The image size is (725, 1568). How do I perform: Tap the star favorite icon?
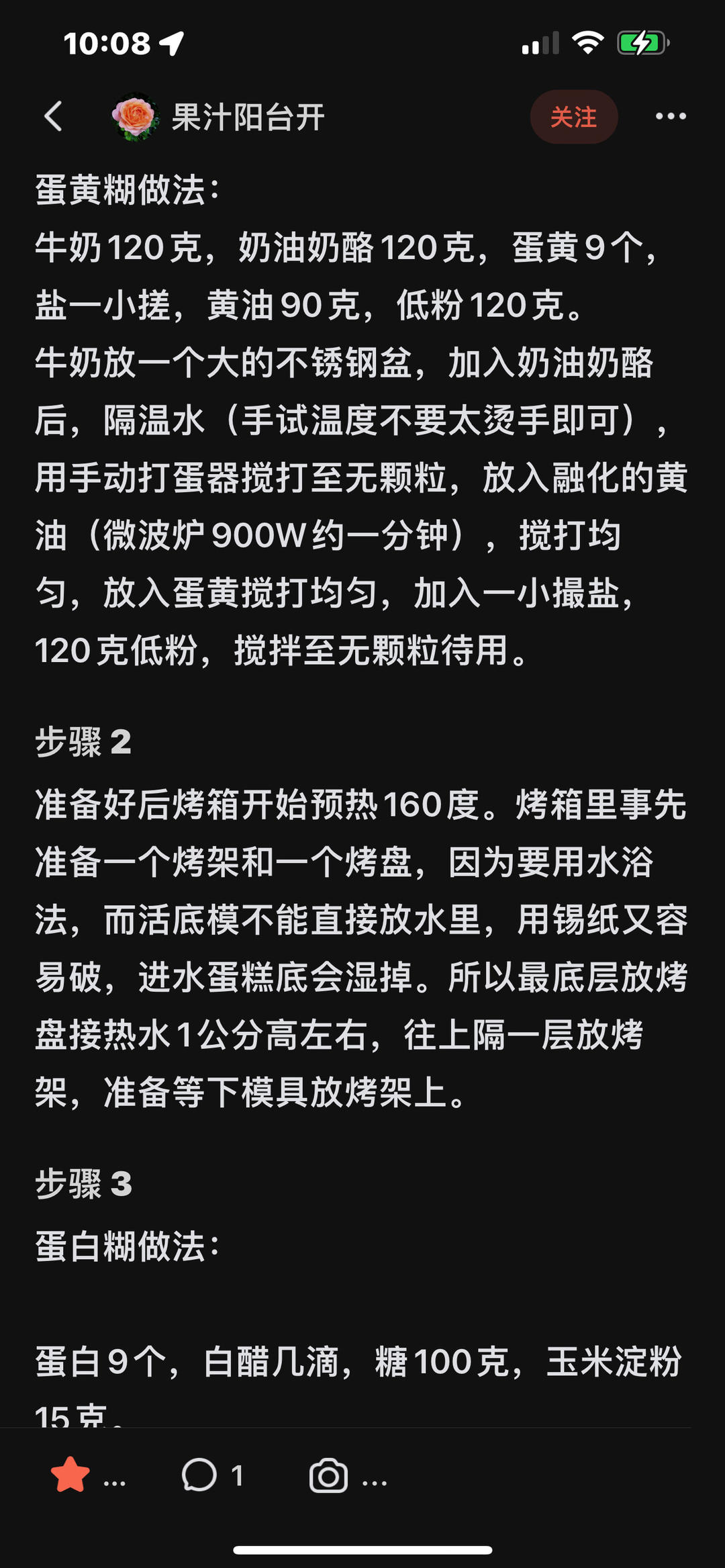click(70, 1476)
